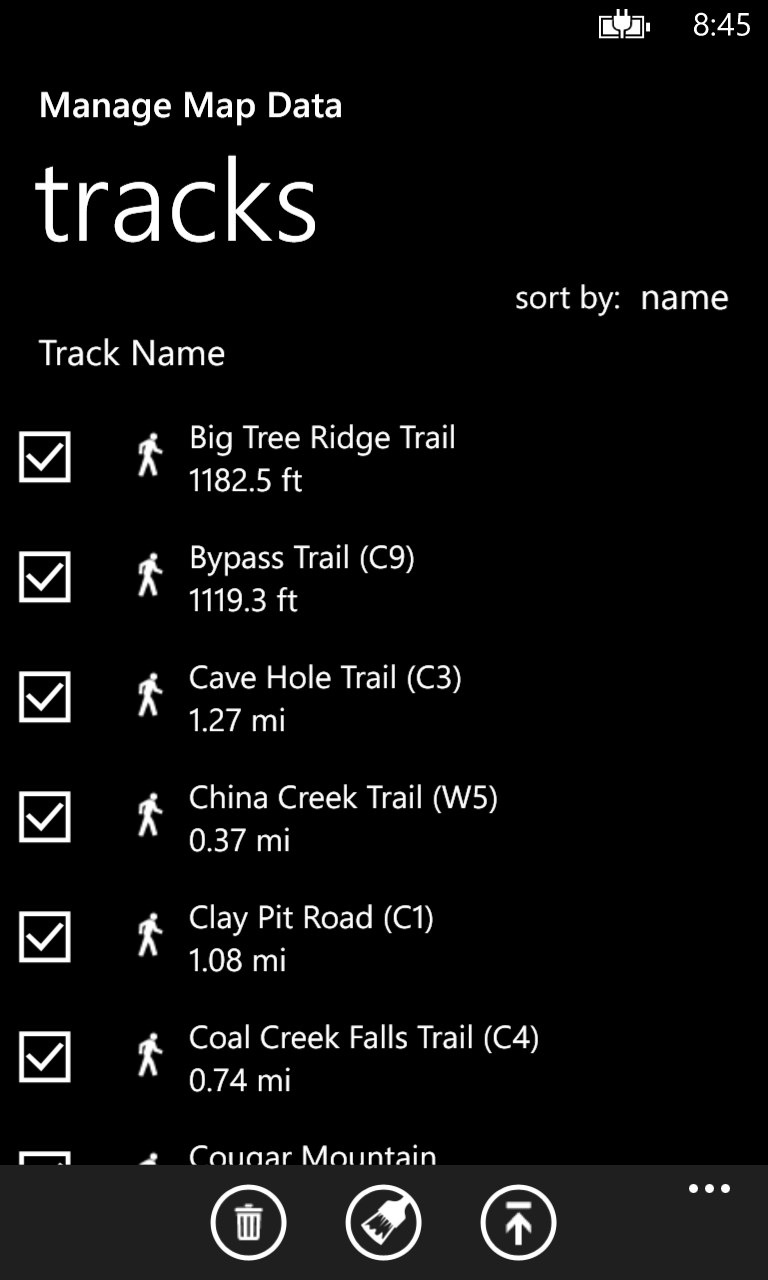The image size is (768, 1280).
Task: Delete the selected tracks with the trash icon
Action: pos(248,1222)
